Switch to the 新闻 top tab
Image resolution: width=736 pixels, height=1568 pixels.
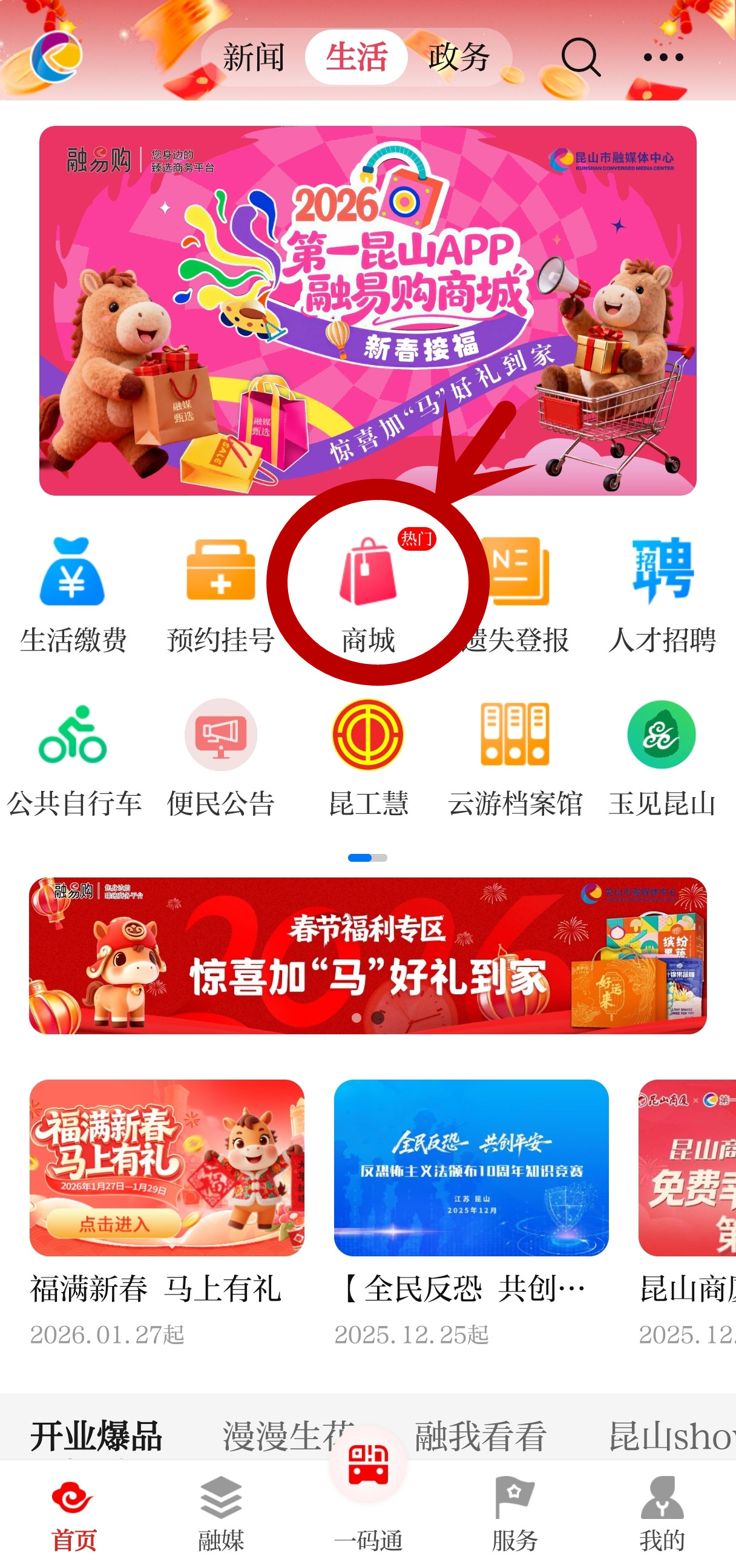point(253,58)
